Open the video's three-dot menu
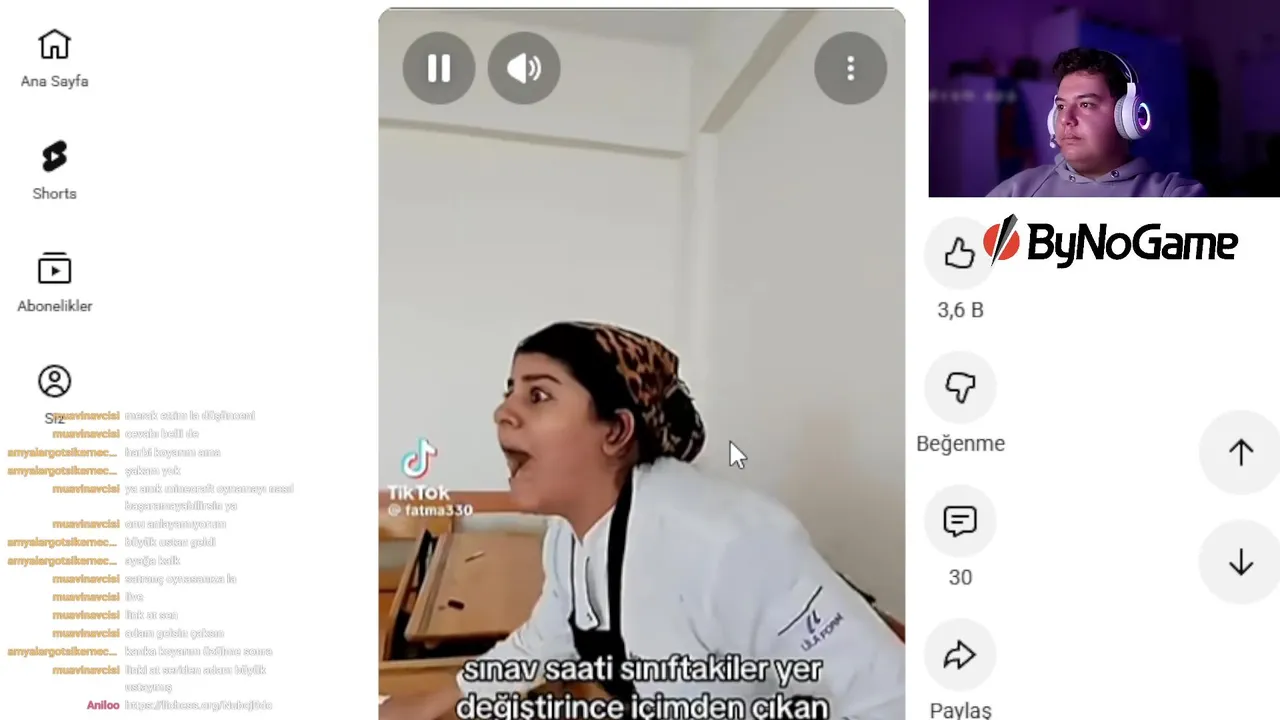Image resolution: width=1280 pixels, height=720 pixels. [x=850, y=68]
